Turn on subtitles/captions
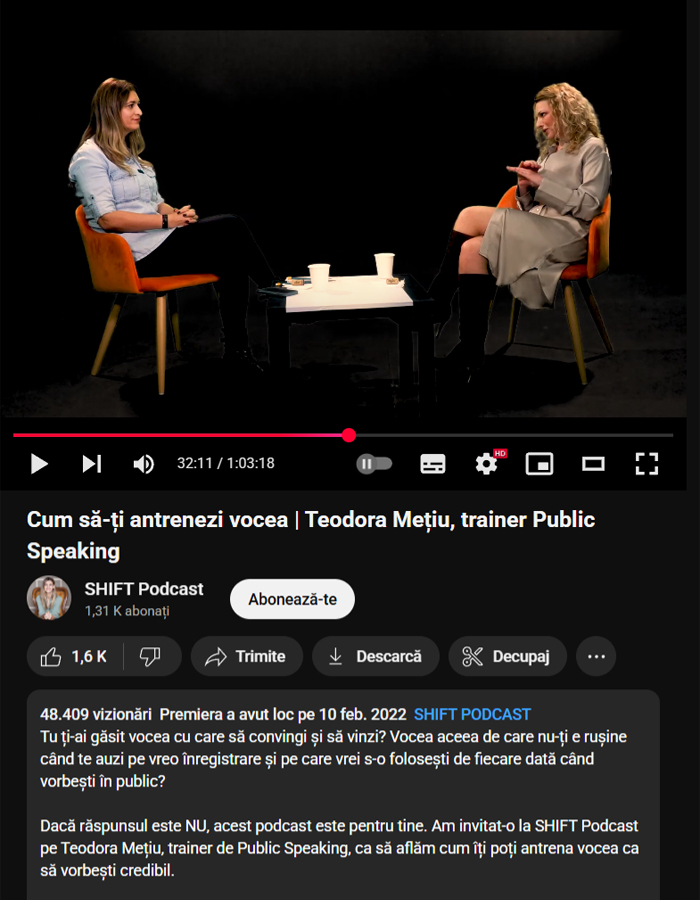This screenshot has width=700, height=900. 432,463
